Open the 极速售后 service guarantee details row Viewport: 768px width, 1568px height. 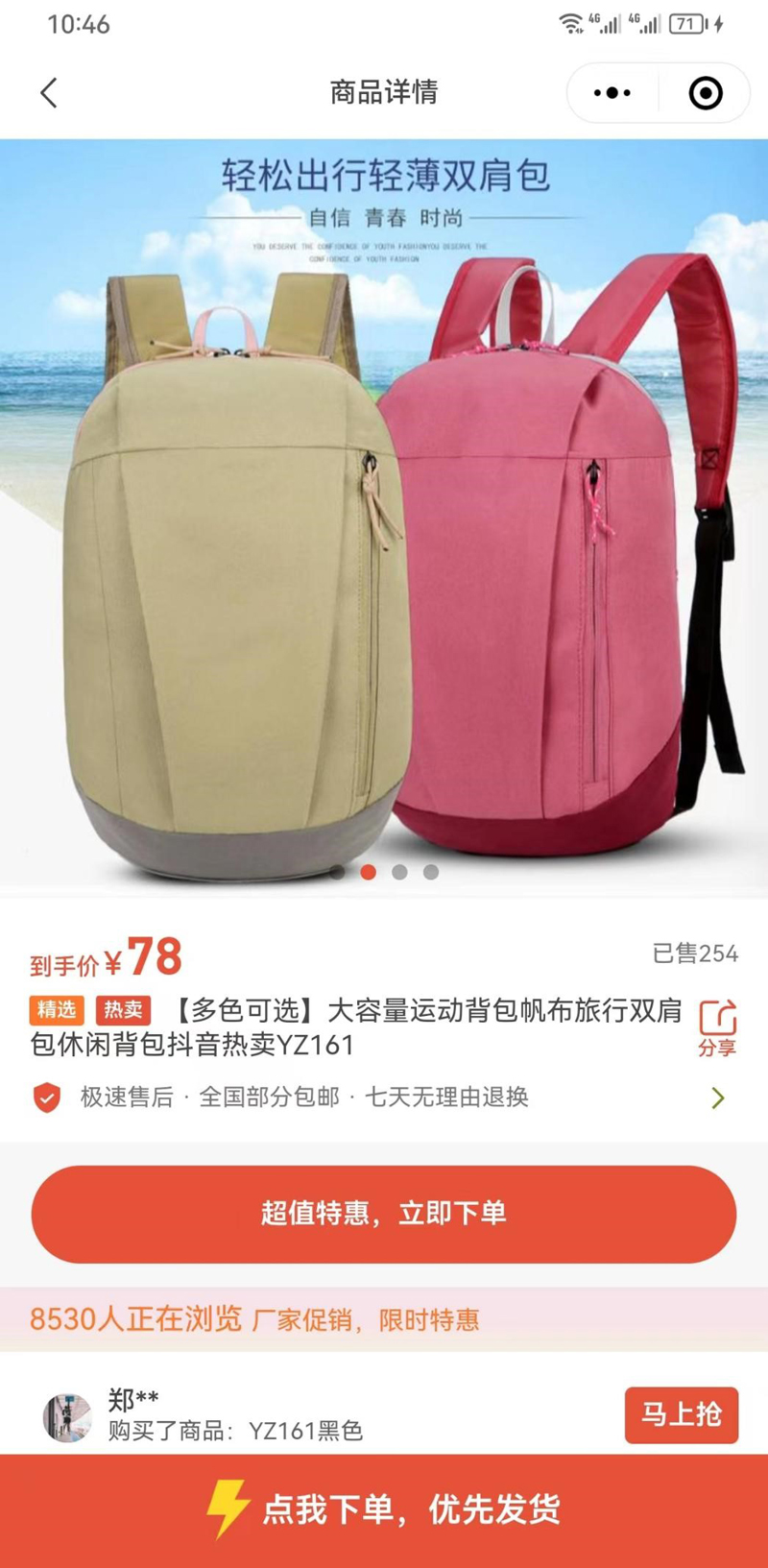(384, 1098)
